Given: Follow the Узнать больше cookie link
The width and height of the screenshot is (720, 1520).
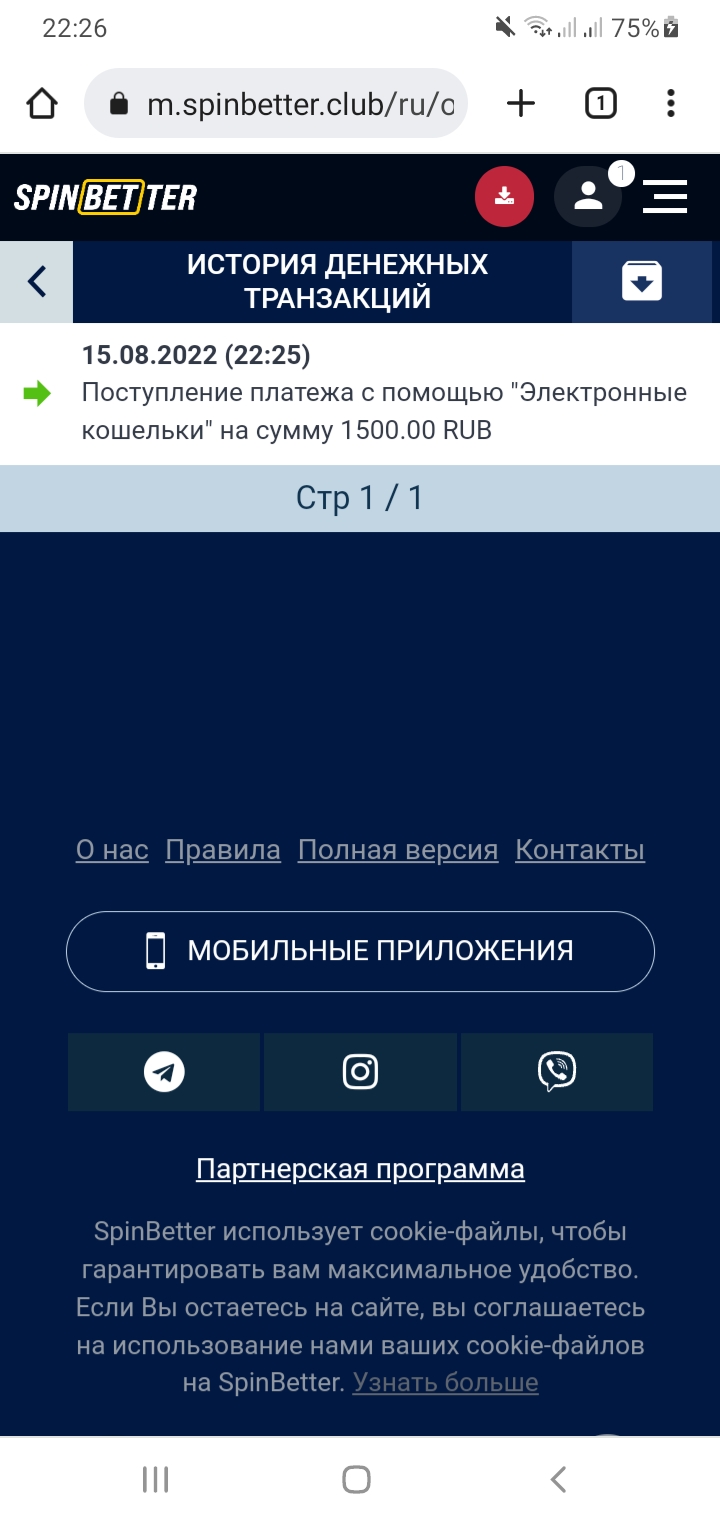Looking at the screenshot, I should click(445, 1382).
